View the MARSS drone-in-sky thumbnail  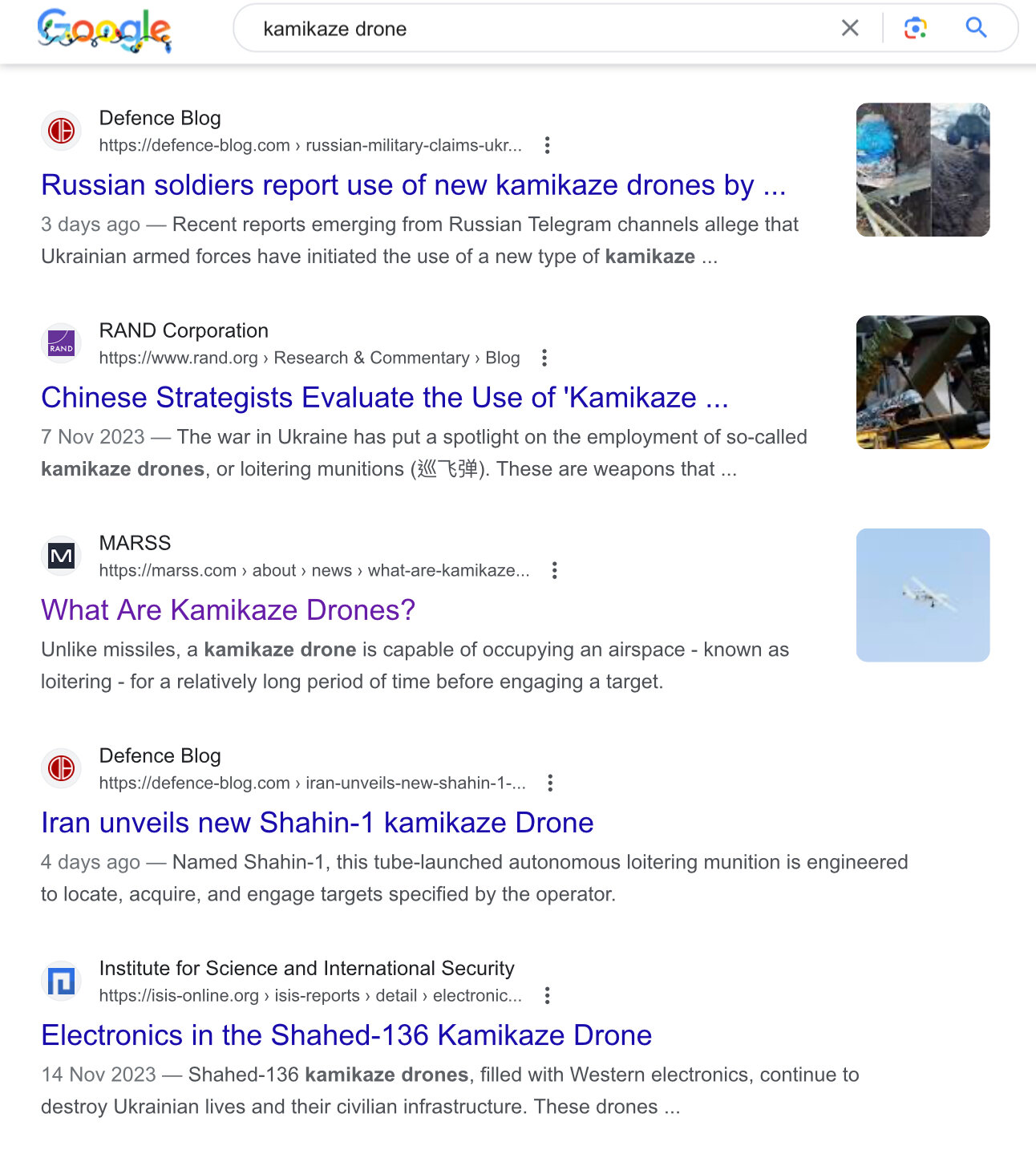pos(922,595)
